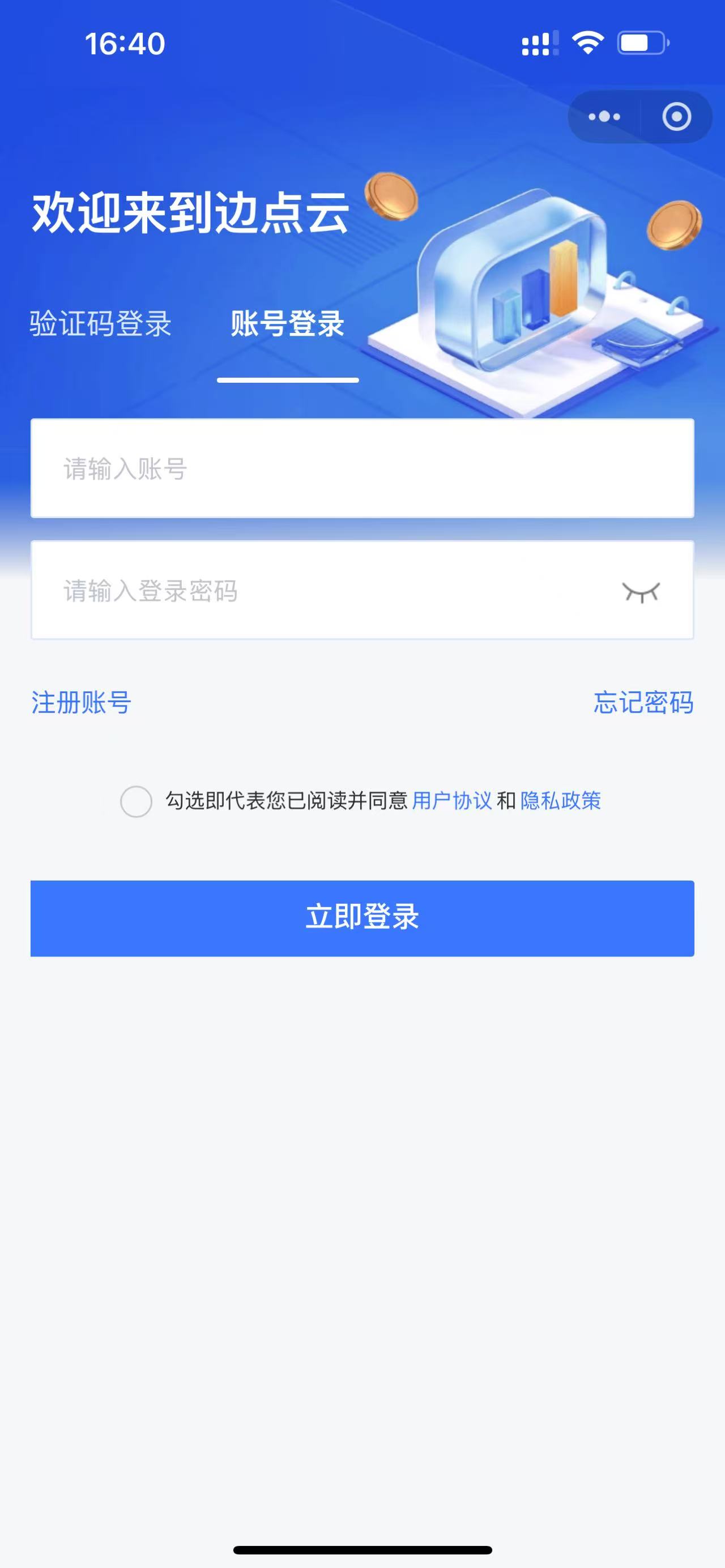
Task: Open the 用户协议 user agreement
Action: coord(451,801)
